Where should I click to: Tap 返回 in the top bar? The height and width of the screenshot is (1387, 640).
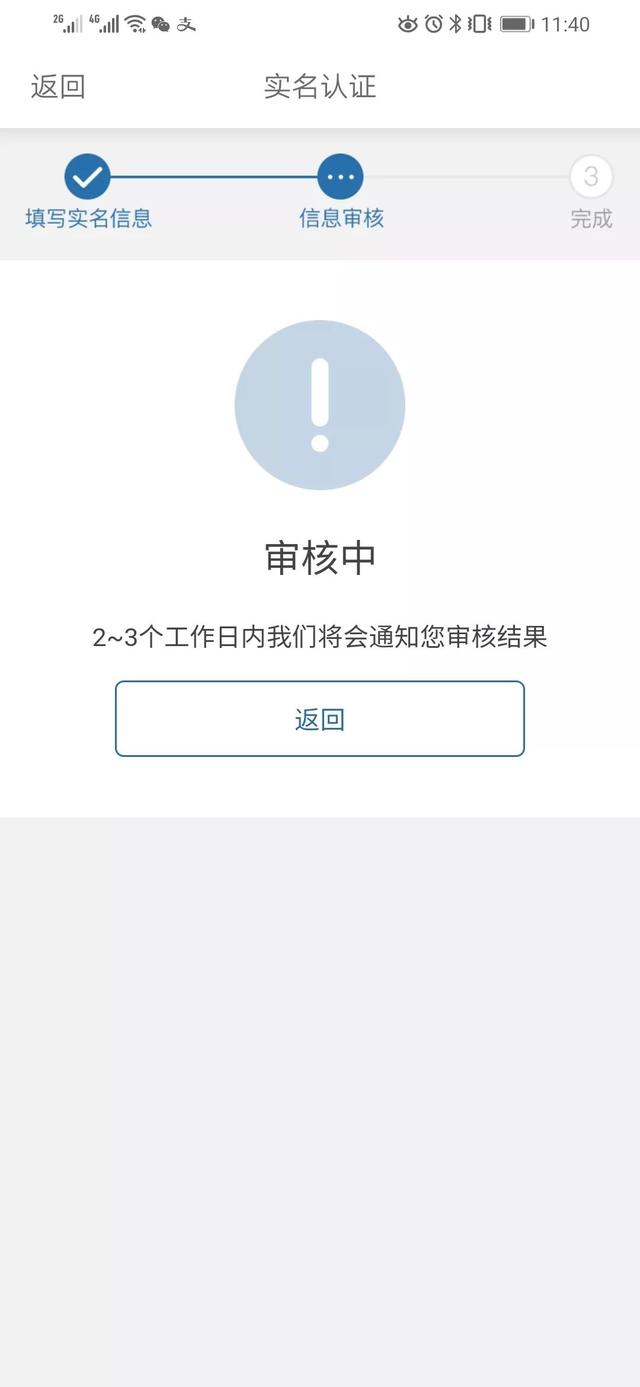click(58, 87)
